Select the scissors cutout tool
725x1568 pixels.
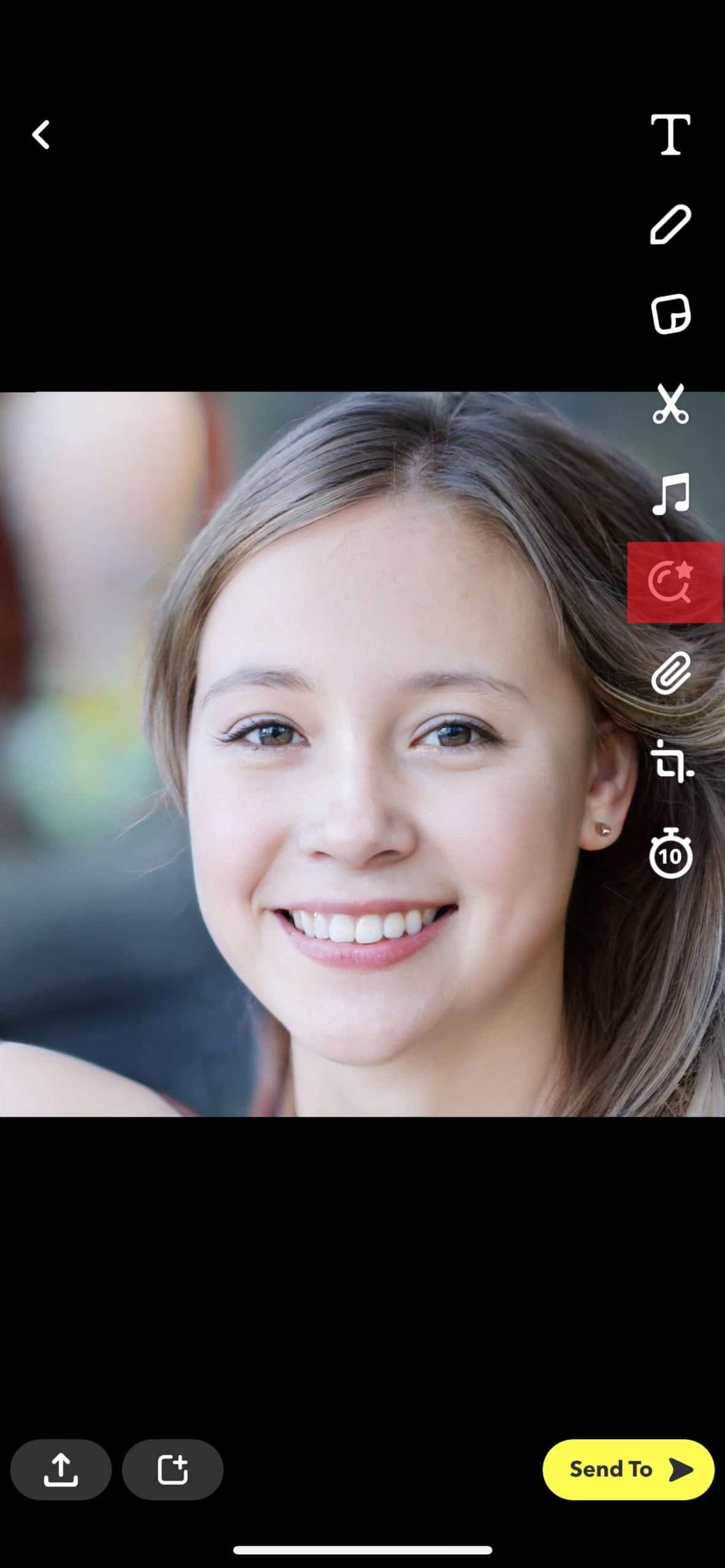click(670, 404)
